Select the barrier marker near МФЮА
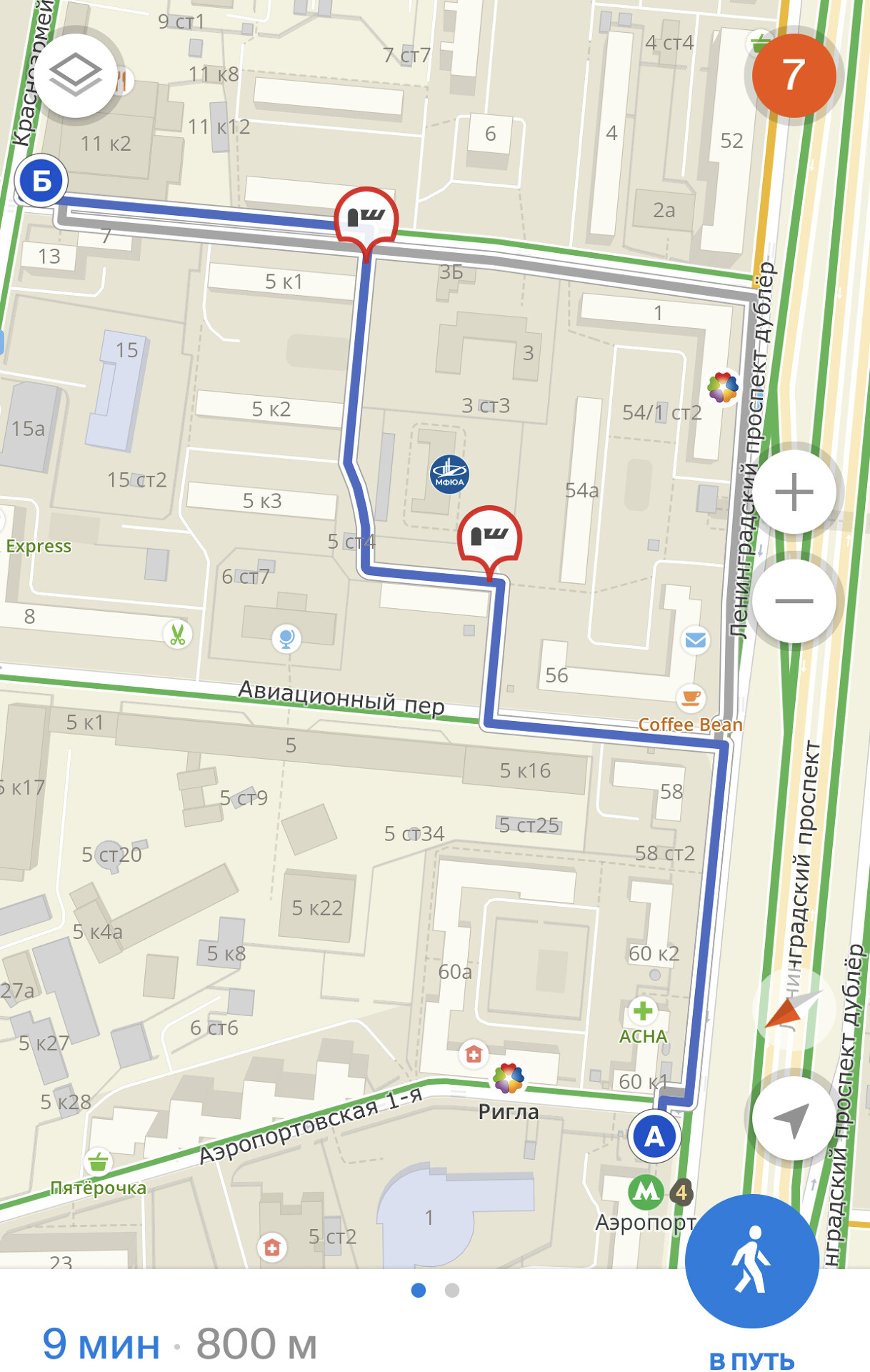Screen dimensions: 870x1372 pos(489,536)
